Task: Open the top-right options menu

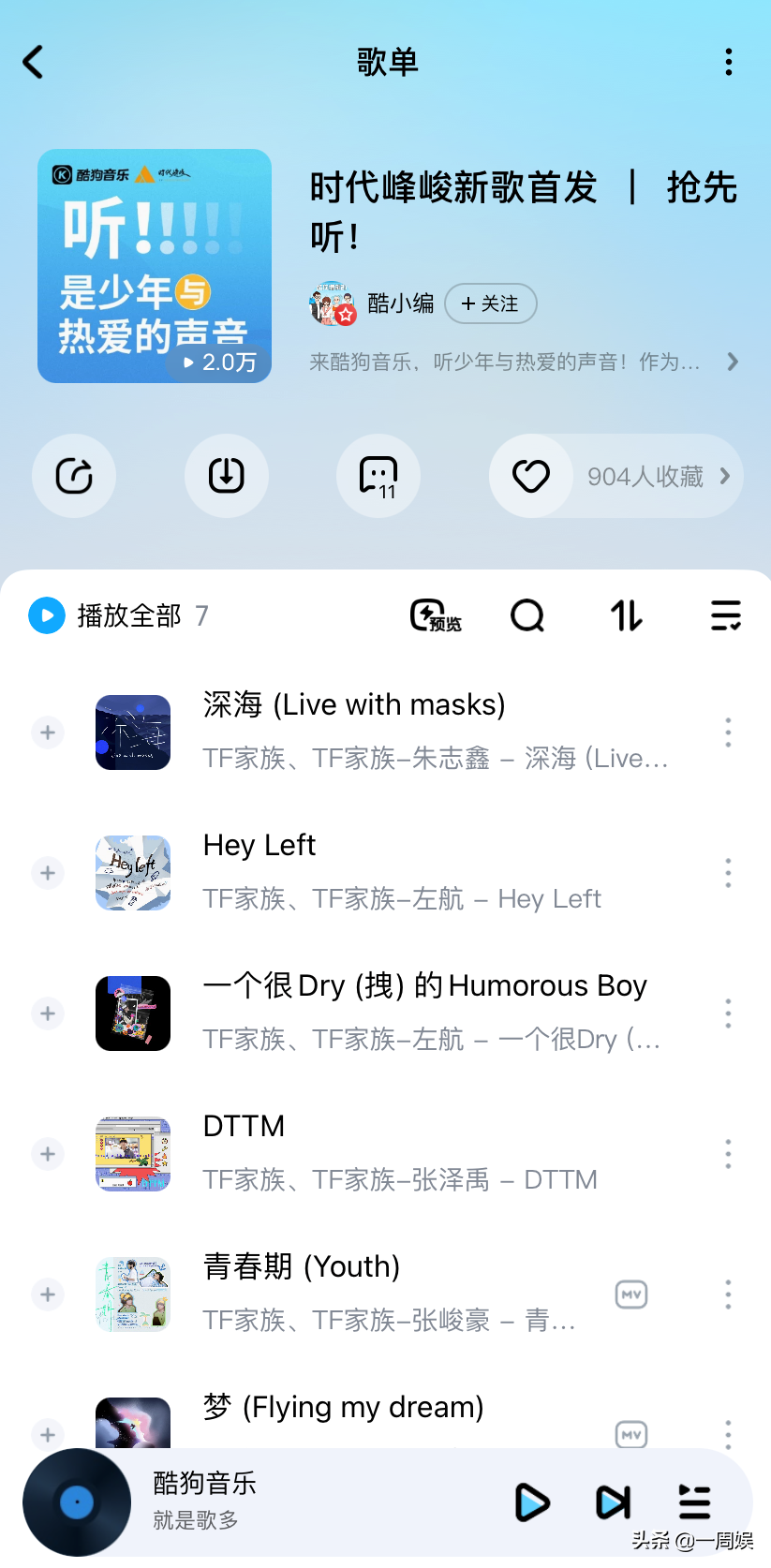Action: (x=729, y=61)
